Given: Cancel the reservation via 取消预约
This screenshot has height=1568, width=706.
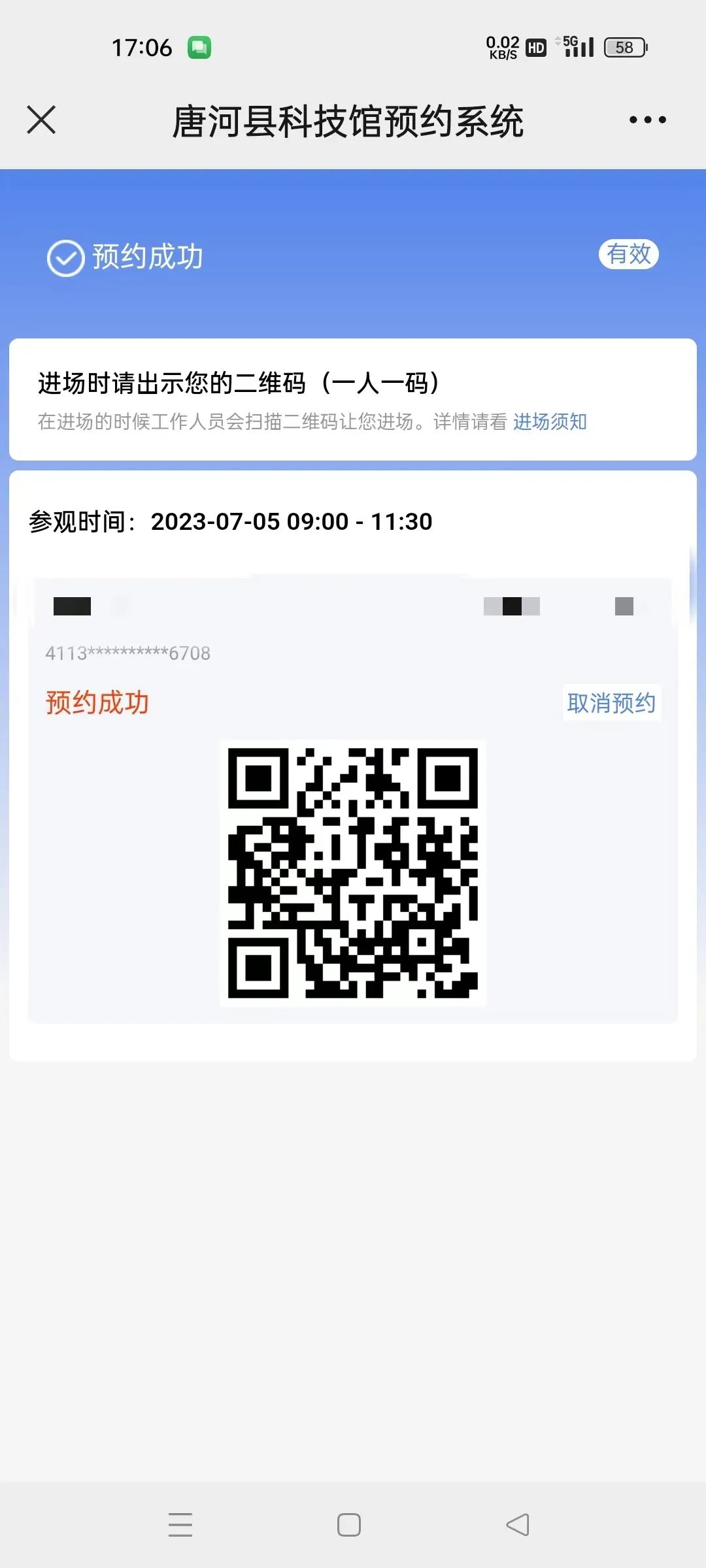Looking at the screenshot, I should (612, 703).
